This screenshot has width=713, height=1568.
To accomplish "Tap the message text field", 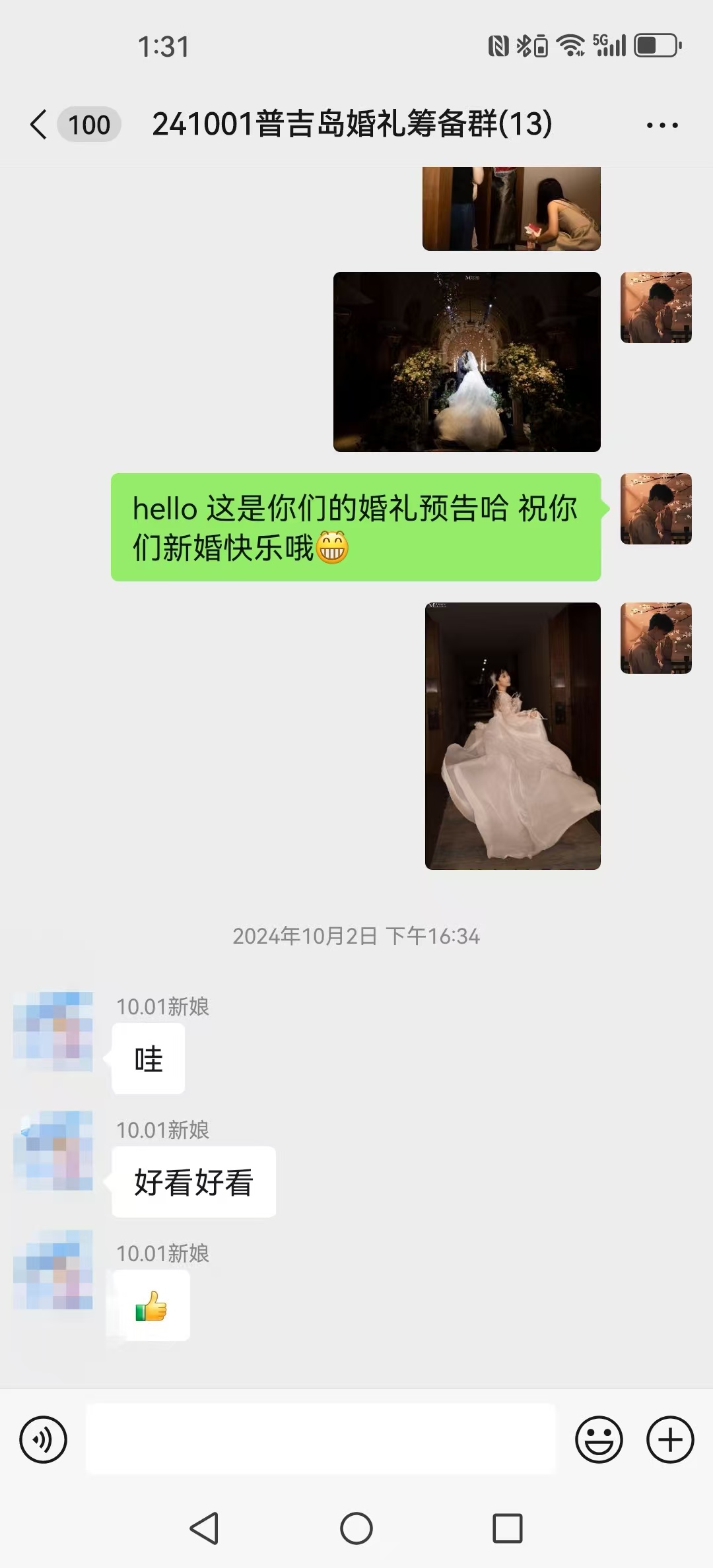I will point(321,1439).
